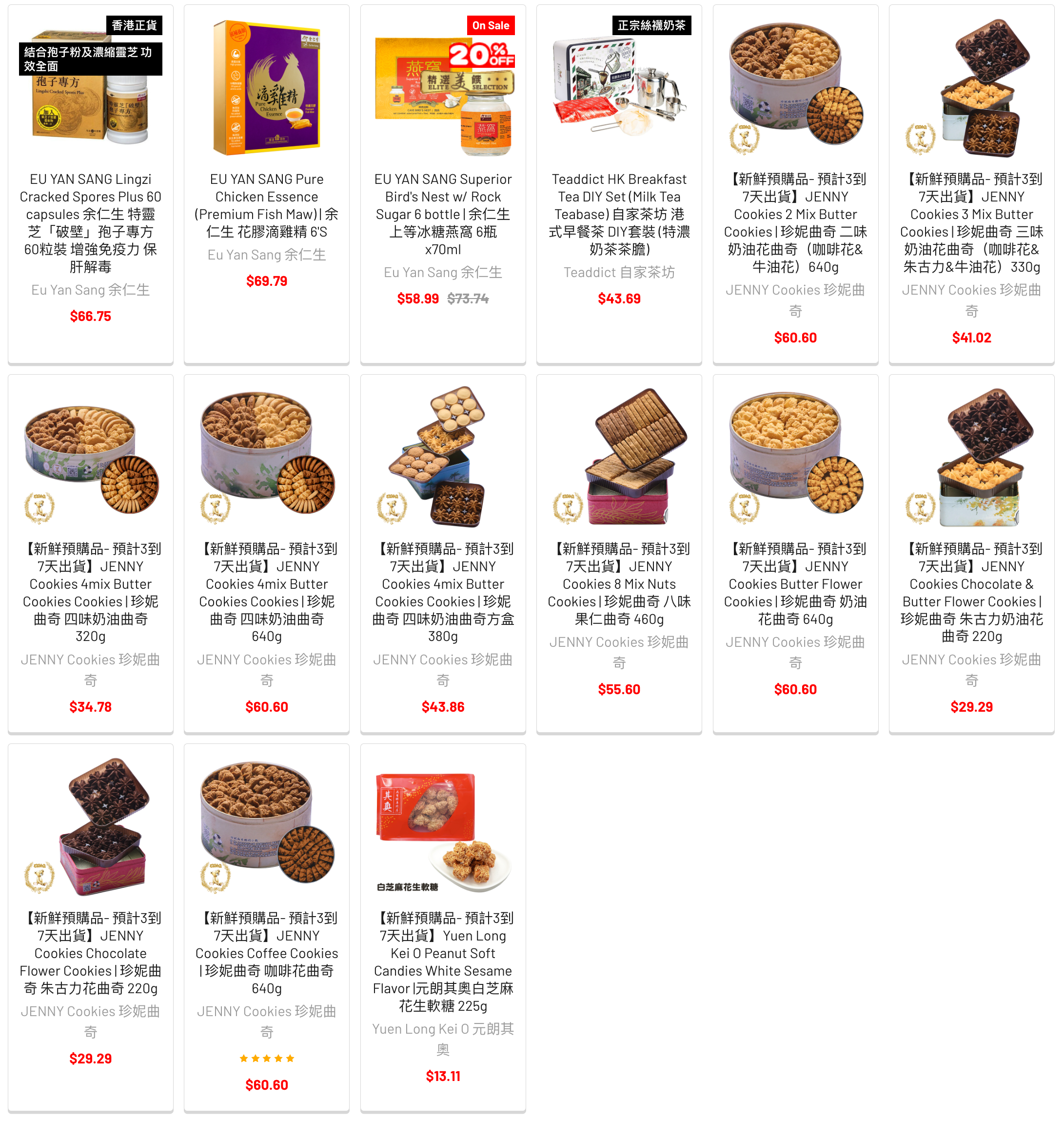1064x1121 pixels.
Task: View JENNY Cookies 4mix square box 380g
Action: coord(443,592)
